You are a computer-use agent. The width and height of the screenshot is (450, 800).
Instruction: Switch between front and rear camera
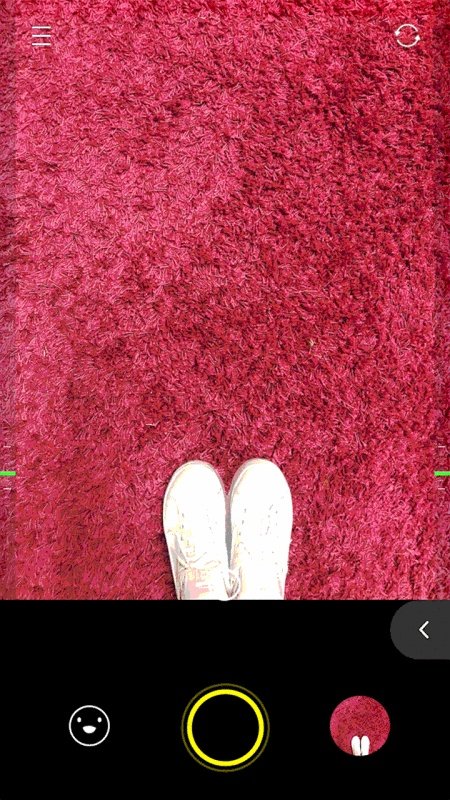[x=407, y=36]
